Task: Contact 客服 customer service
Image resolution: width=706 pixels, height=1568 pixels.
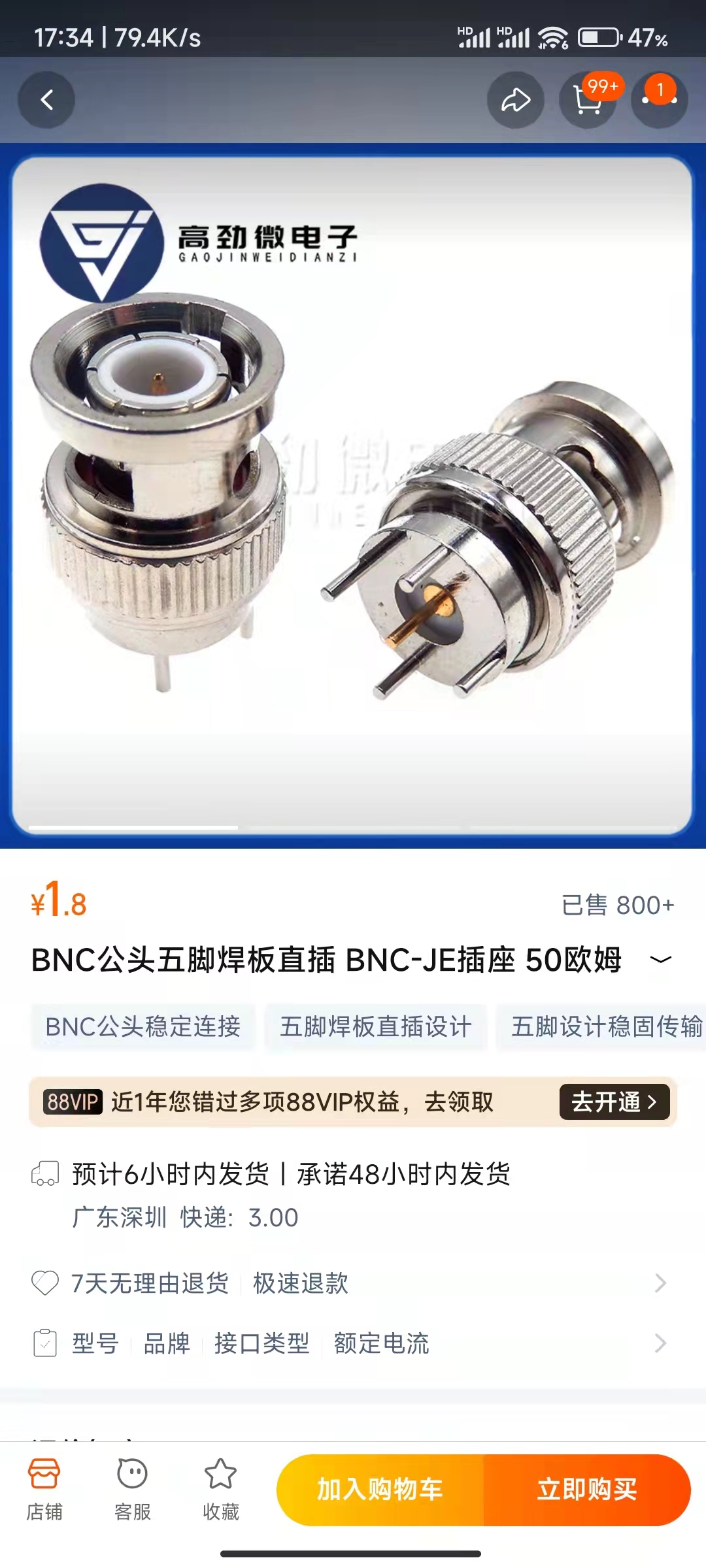Action: click(133, 1490)
